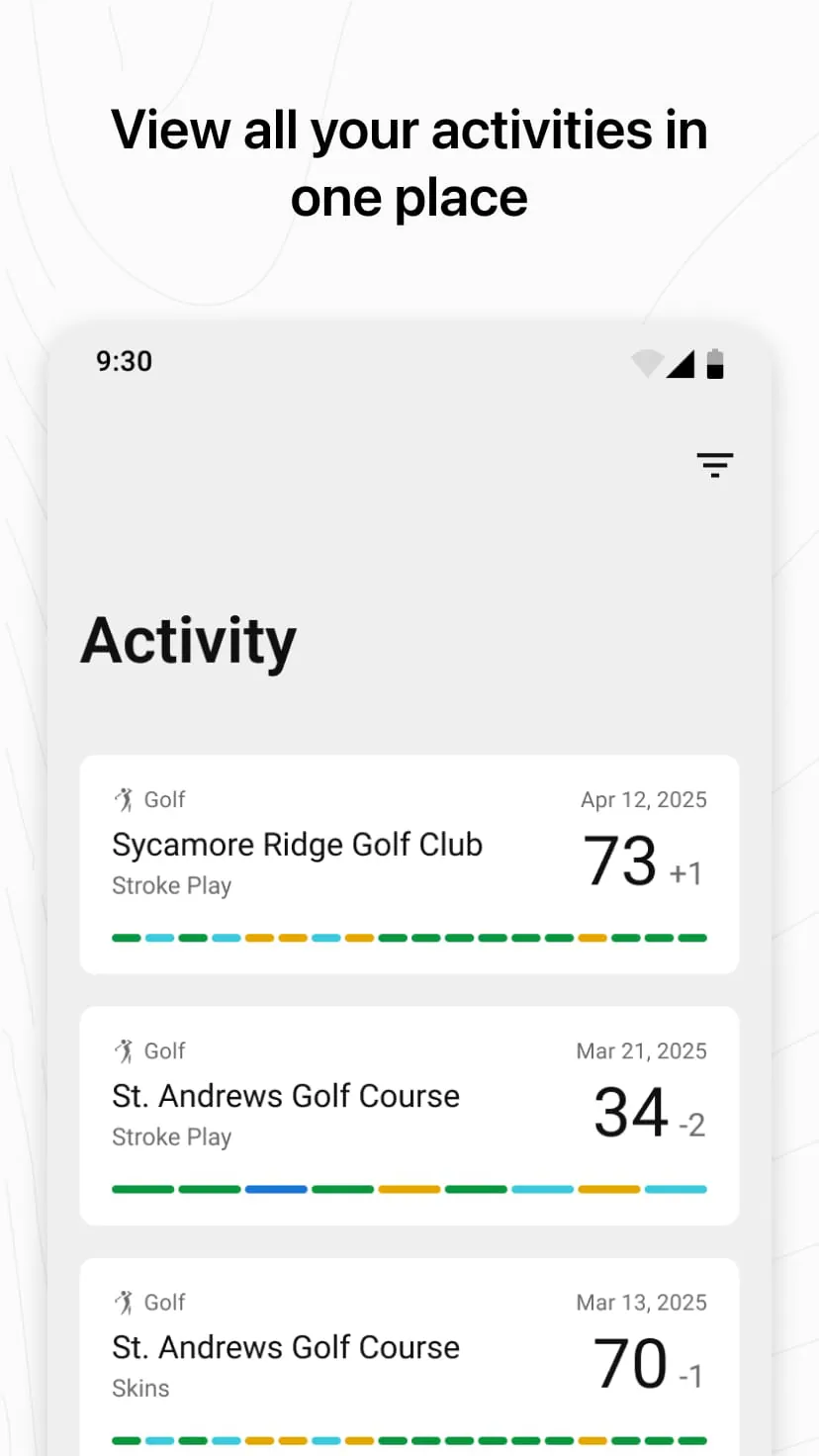Tap the blue segment in St. Andrews score bar
Image resolution: width=819 pixels, height=1456 pixels.
276,1189
